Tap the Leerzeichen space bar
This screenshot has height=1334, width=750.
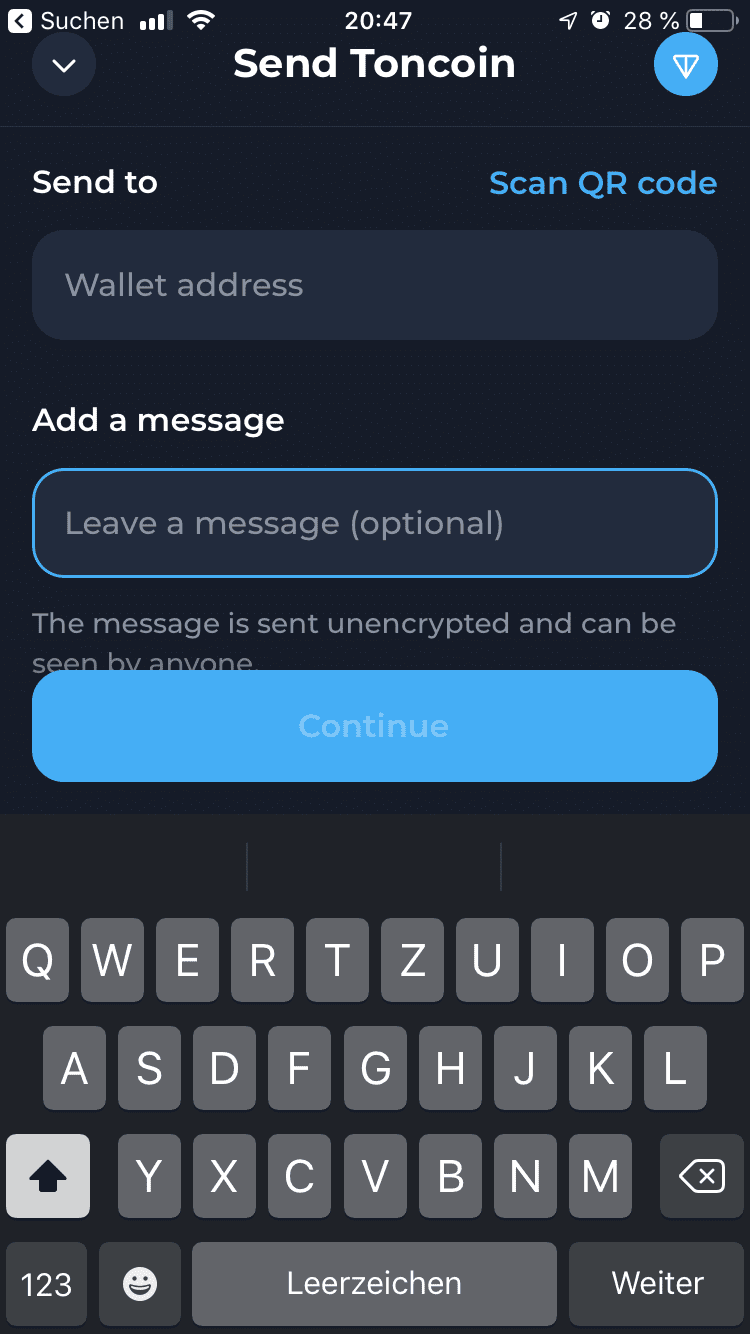374,1284
